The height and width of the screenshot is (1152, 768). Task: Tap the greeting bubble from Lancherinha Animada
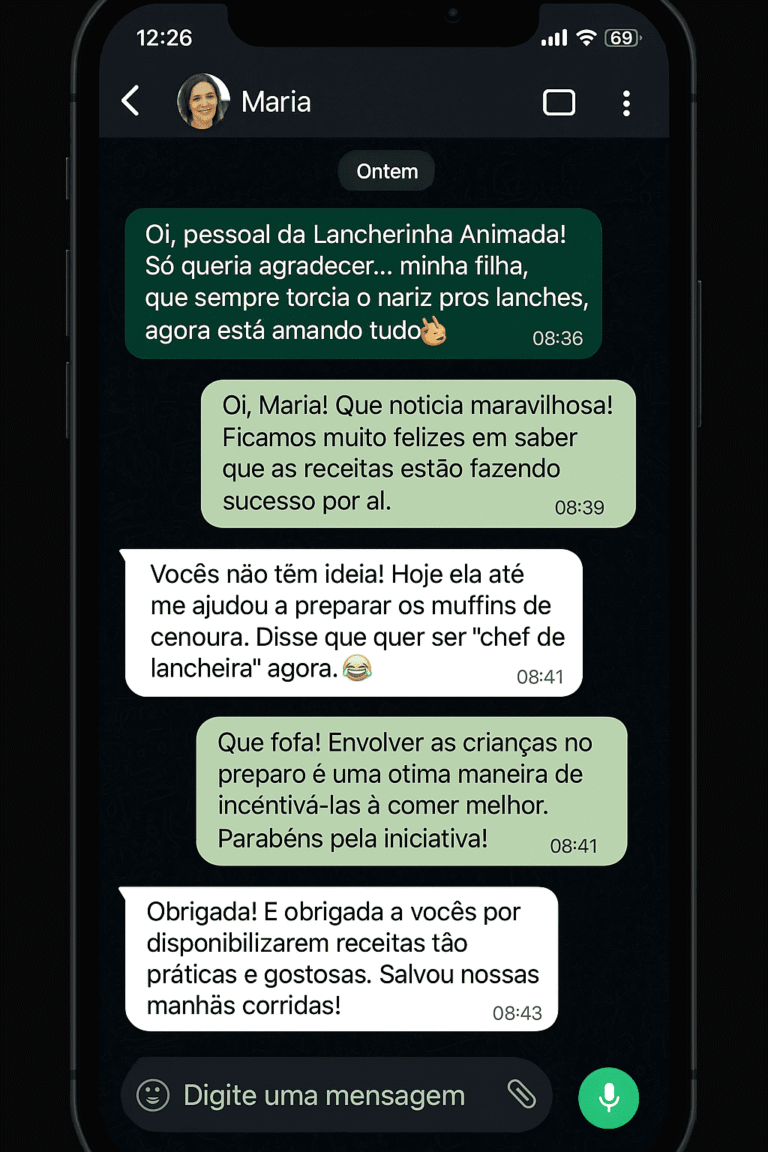pyautogui.click(x=362, y=282)
